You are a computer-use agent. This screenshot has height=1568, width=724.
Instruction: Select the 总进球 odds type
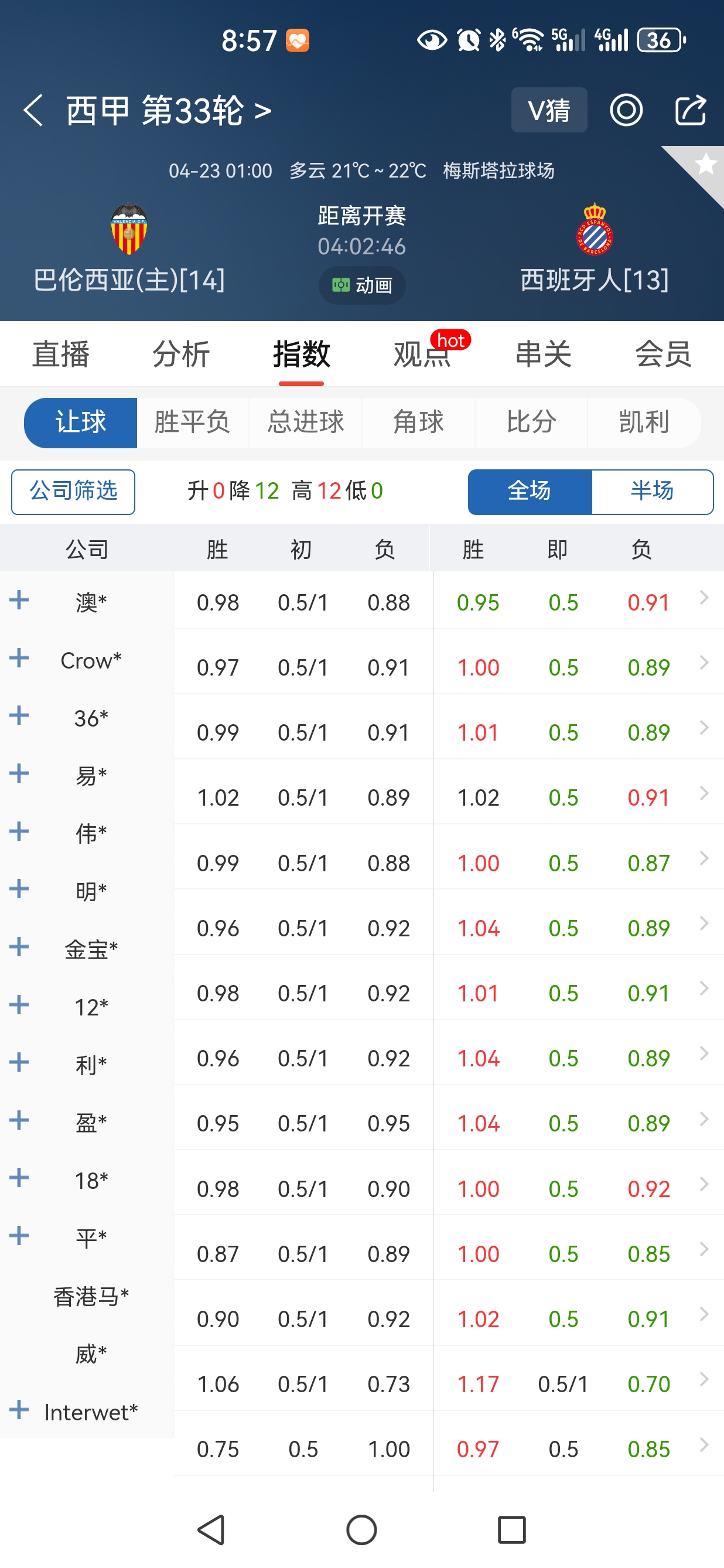pyautogui.click(x=305, y=422)
